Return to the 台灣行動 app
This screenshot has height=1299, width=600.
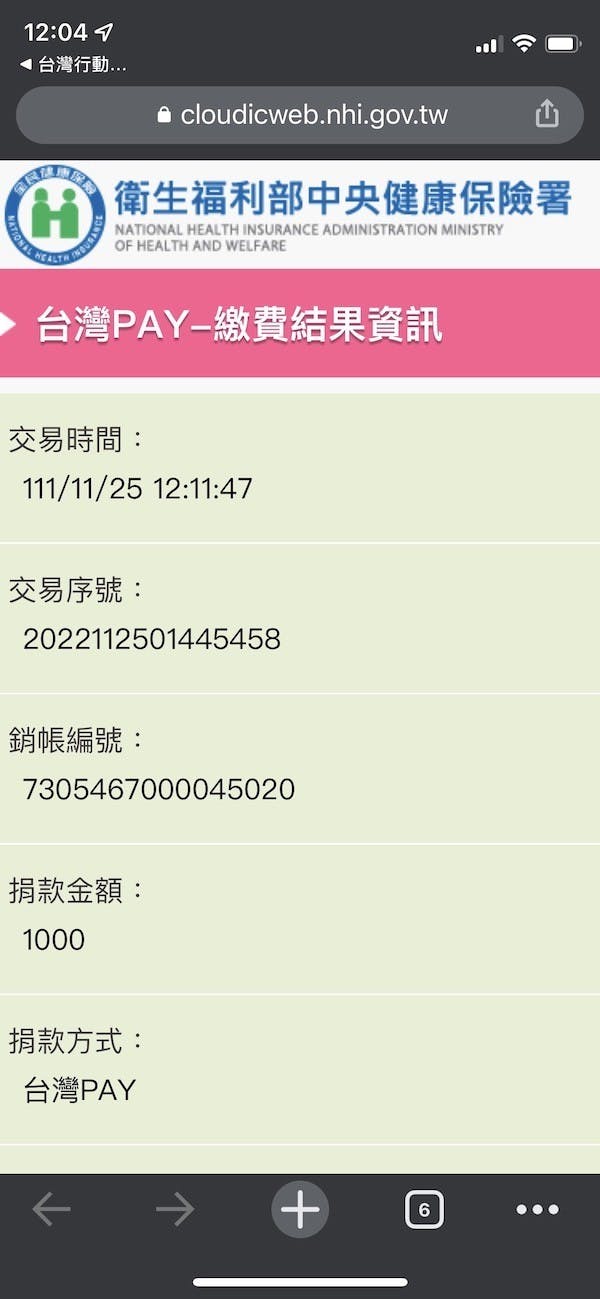tap(74, 66)
